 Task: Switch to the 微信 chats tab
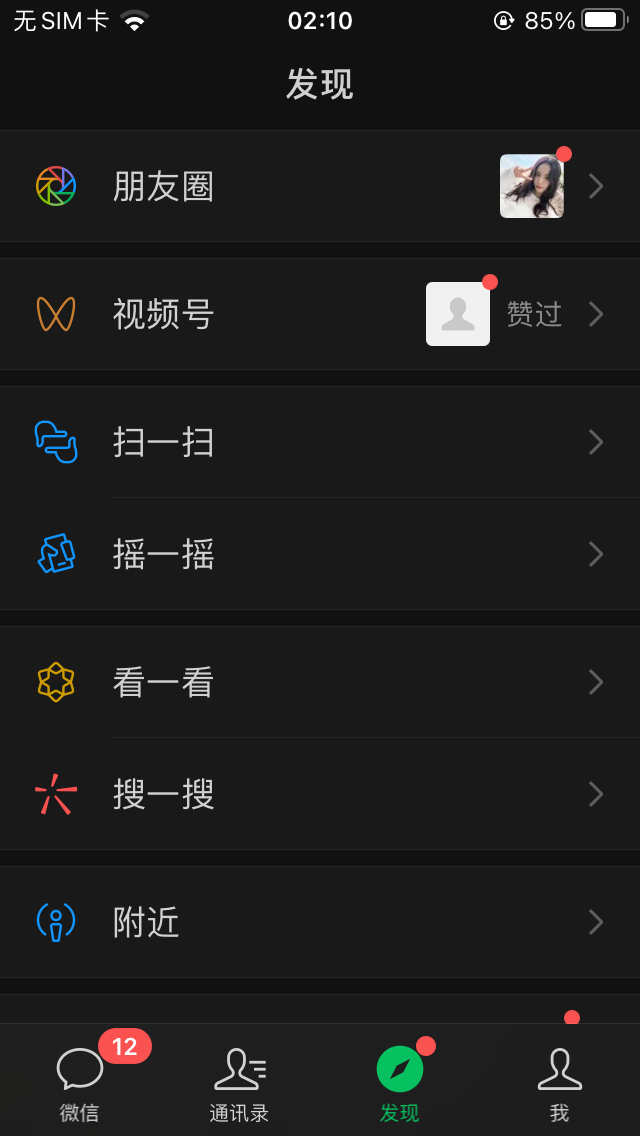pyautogui.click(x=80, y=1083)
